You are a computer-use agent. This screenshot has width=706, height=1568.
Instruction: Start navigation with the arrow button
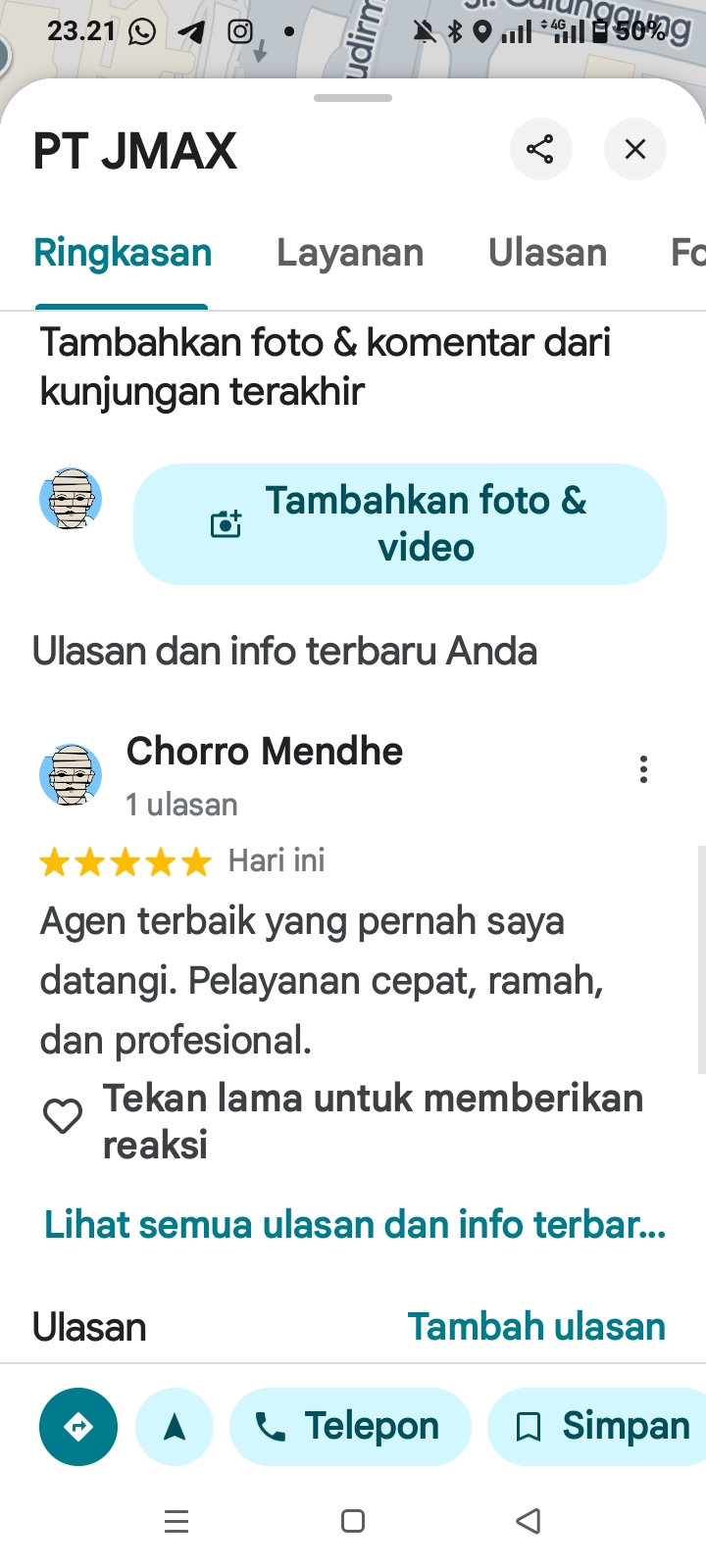click(175, 1427)
